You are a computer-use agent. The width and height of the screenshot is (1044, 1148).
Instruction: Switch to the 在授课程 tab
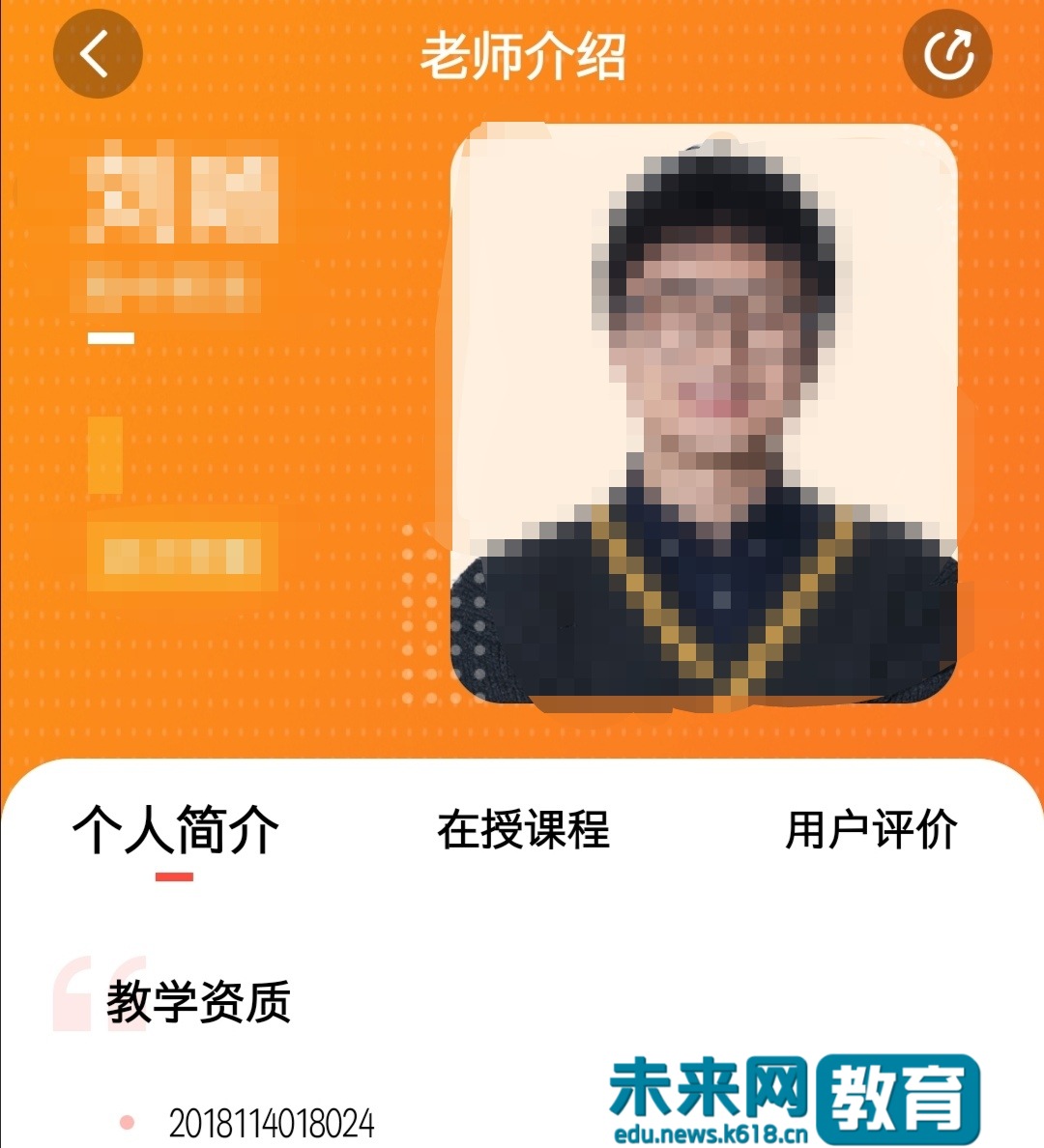click(523, 831)
